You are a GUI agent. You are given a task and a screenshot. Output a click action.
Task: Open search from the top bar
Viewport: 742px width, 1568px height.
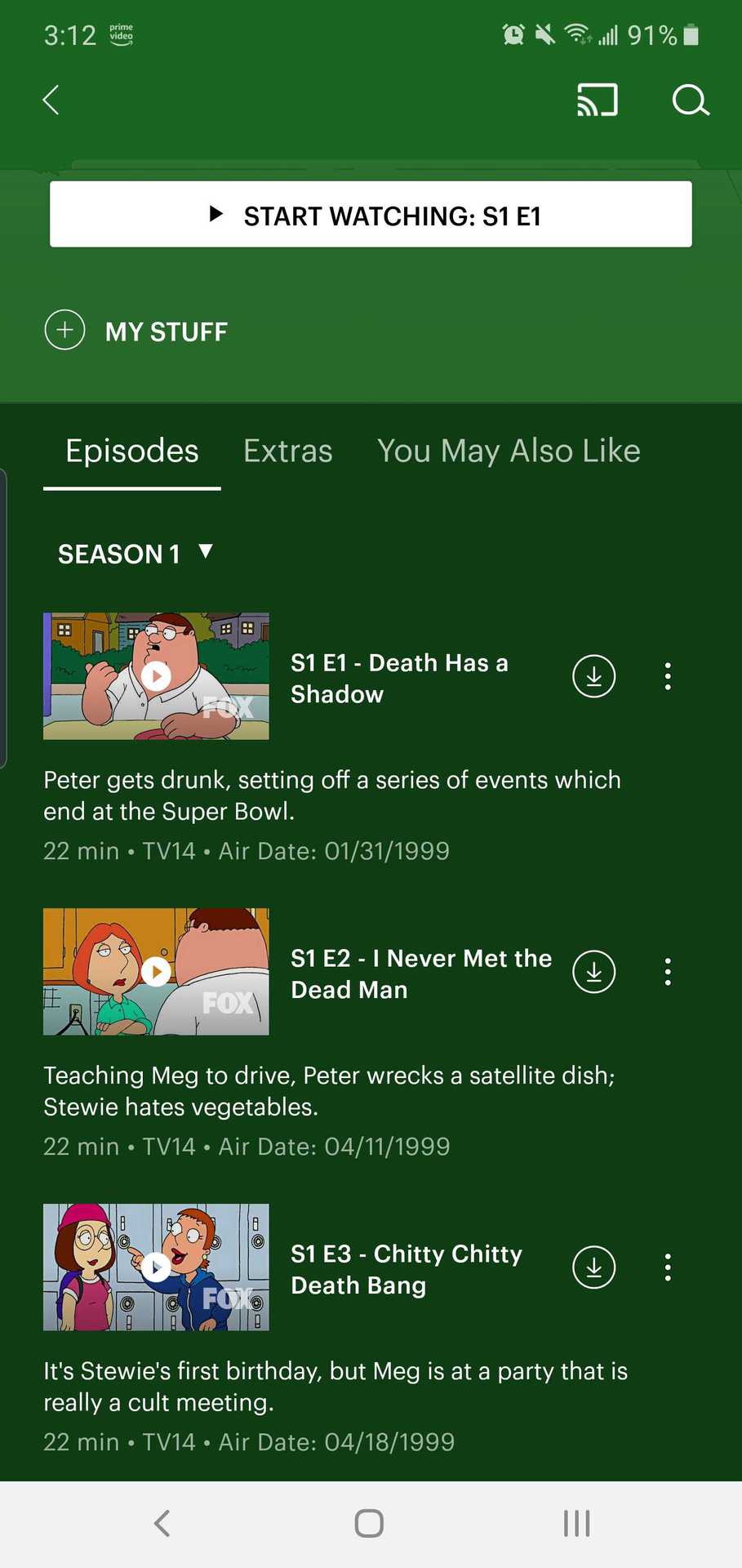click(x=690, y=100)
